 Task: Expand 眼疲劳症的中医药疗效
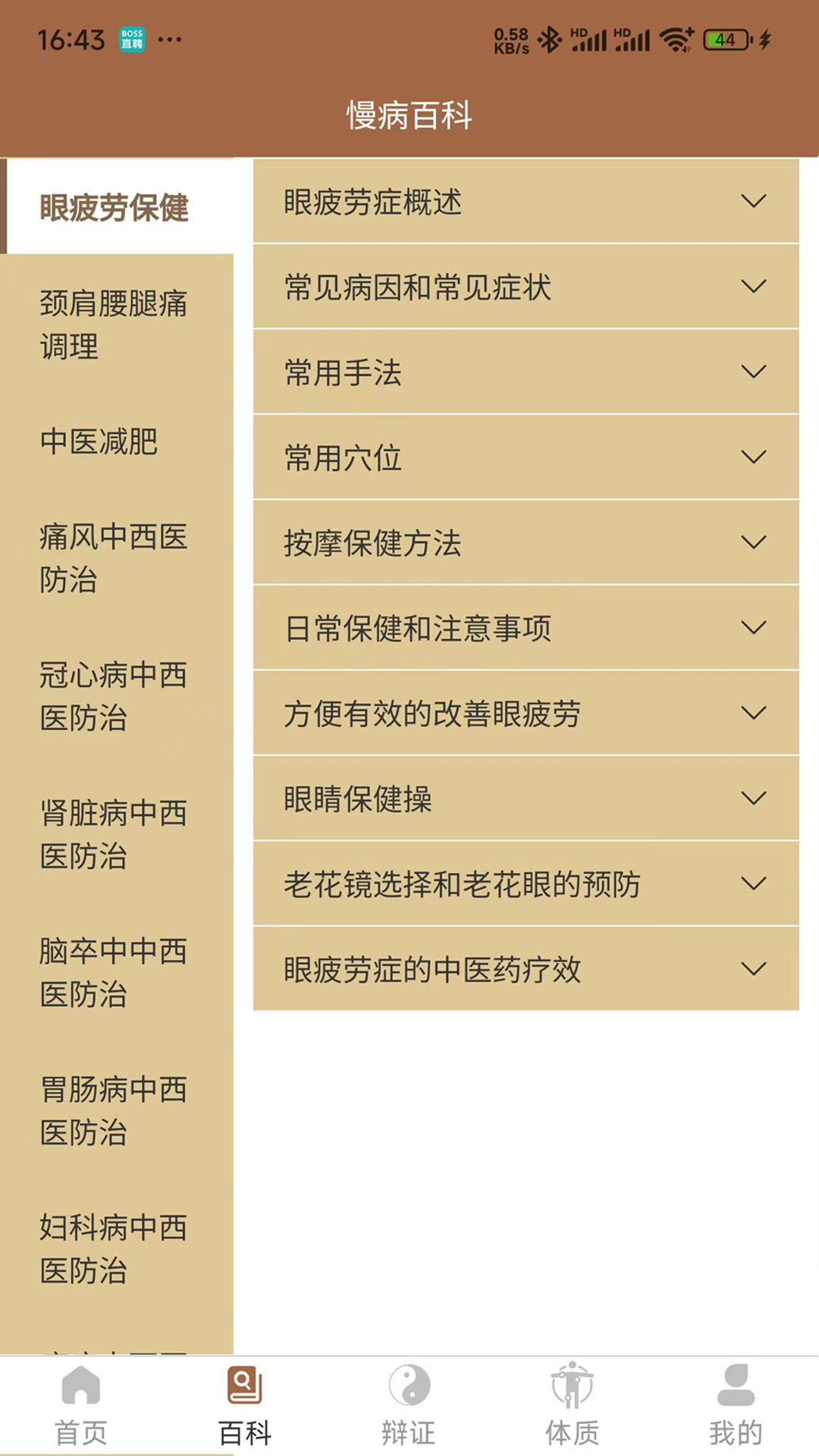coord(526,969)
